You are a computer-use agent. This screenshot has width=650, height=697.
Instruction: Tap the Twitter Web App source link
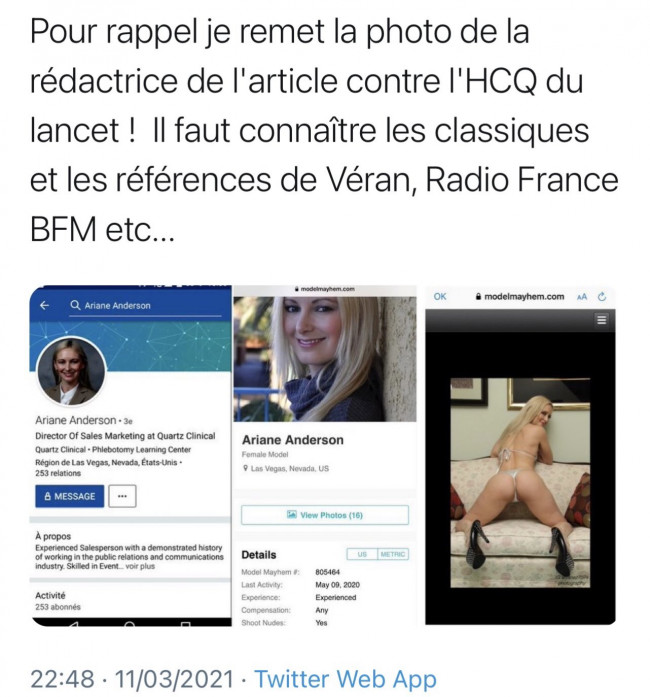(345, 679)
